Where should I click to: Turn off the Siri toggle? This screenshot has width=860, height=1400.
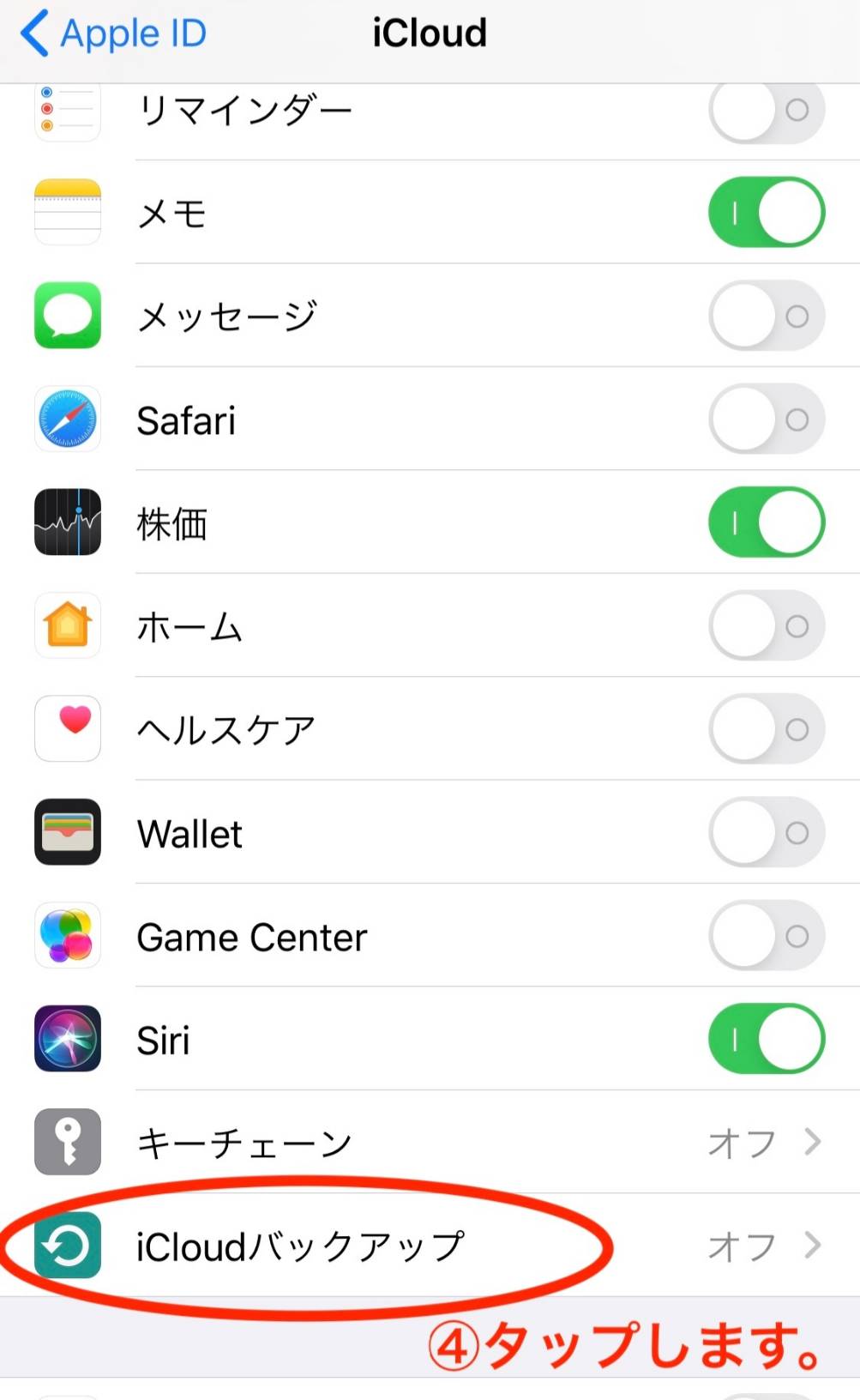[x=767, y=1039]
